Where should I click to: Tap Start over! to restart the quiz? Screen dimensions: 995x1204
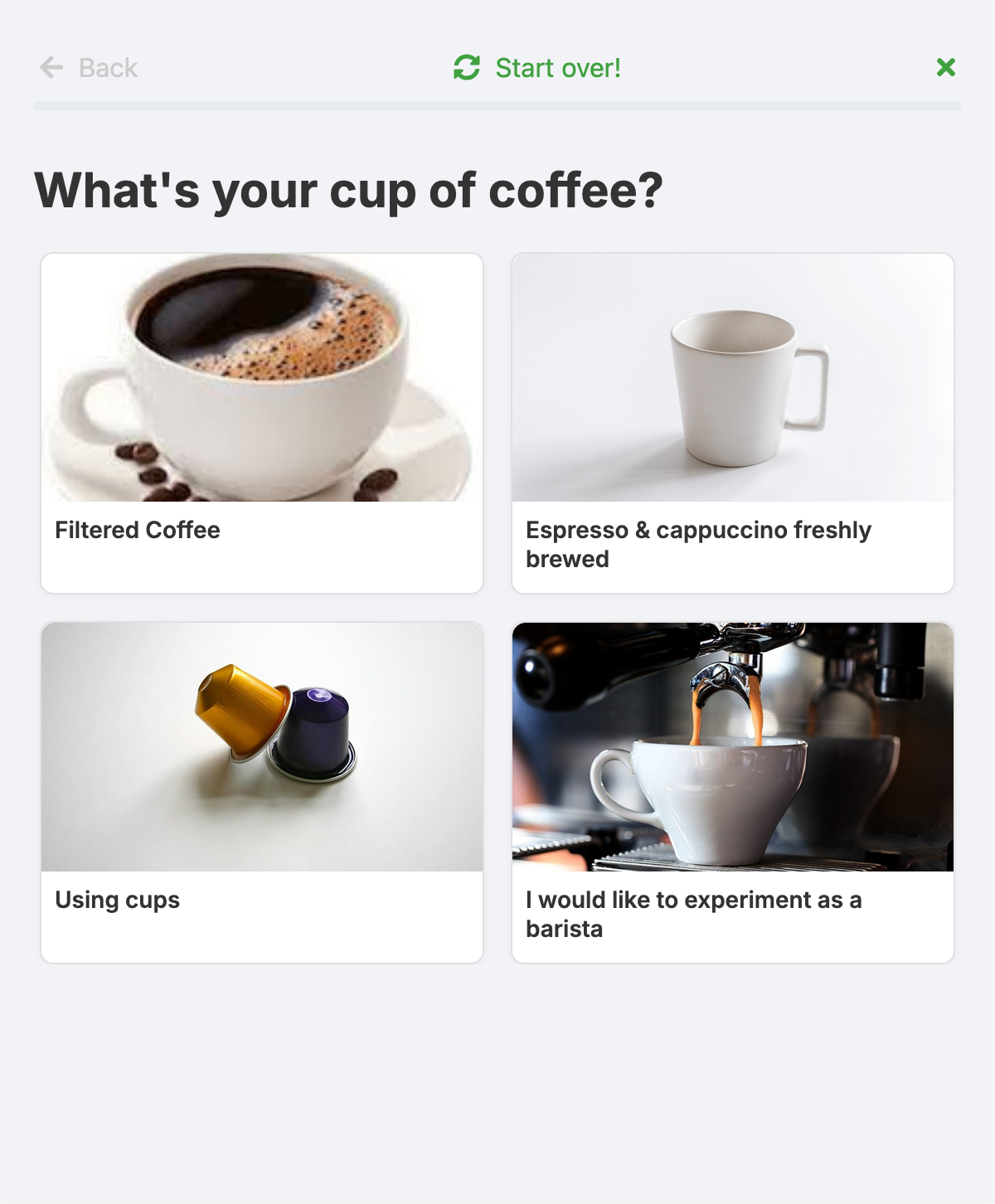pos(537,68)
